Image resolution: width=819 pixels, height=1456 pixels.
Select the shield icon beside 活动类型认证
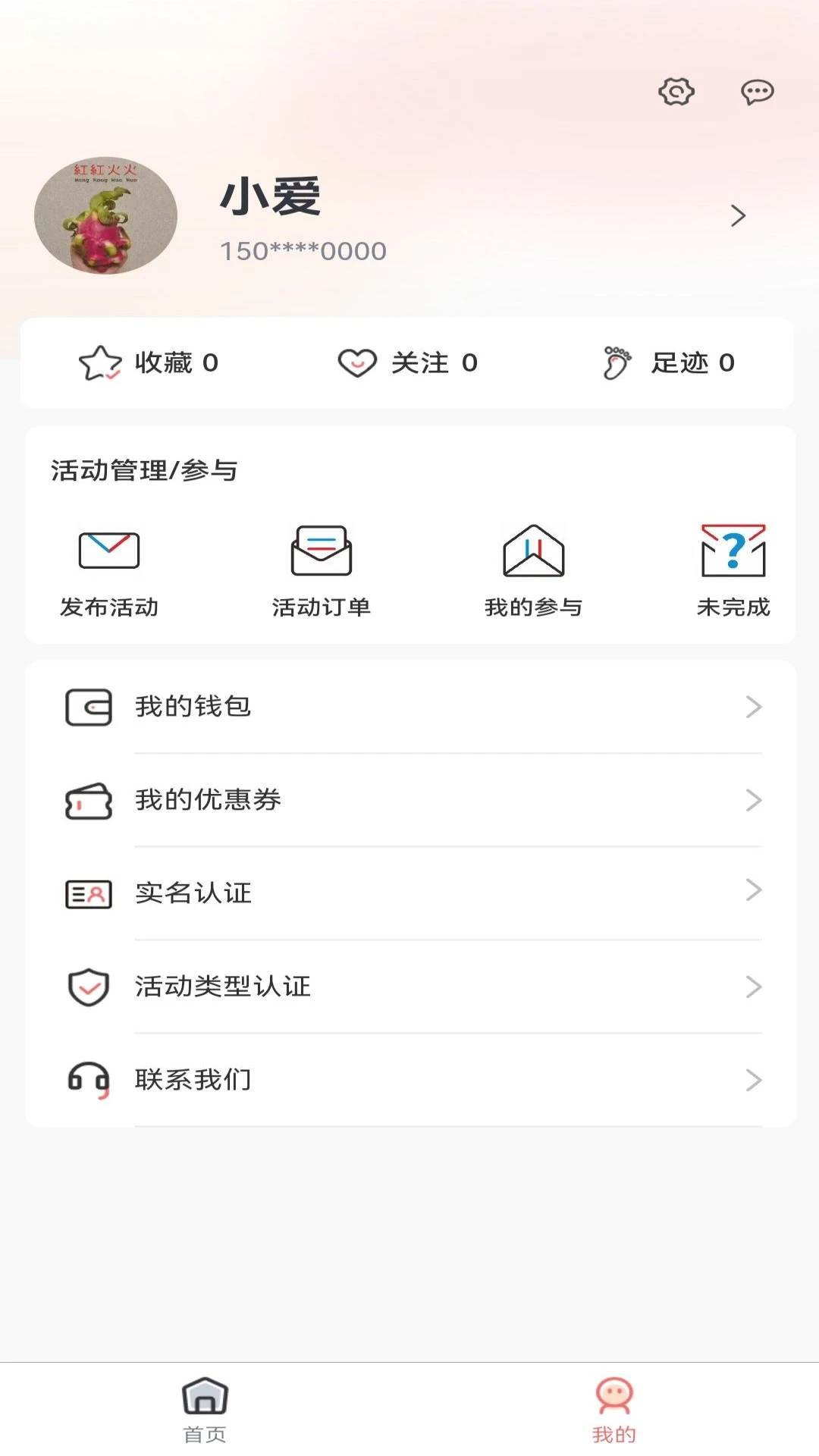pos(89,986)
